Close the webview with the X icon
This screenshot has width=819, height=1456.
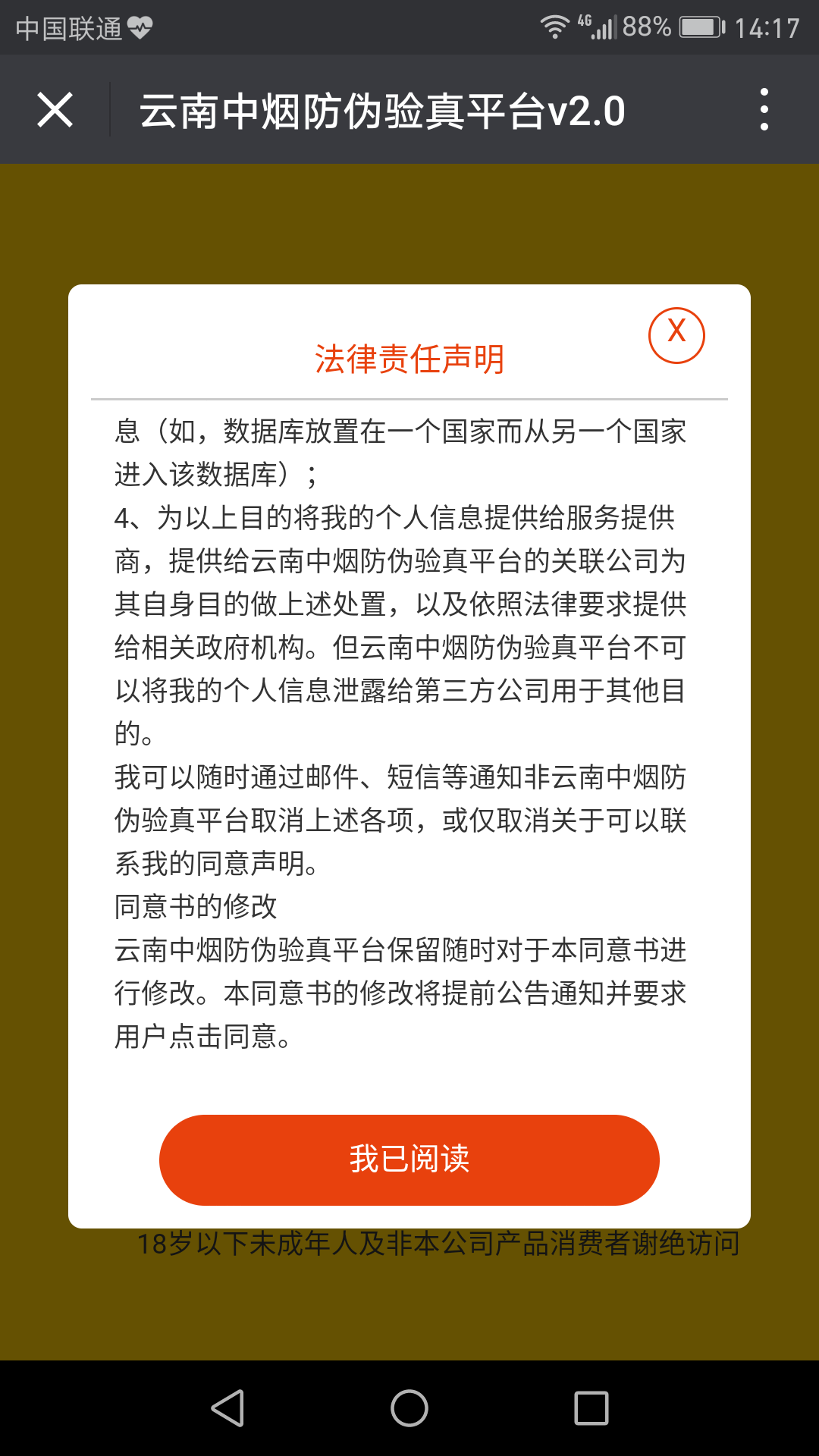(55, 110)
